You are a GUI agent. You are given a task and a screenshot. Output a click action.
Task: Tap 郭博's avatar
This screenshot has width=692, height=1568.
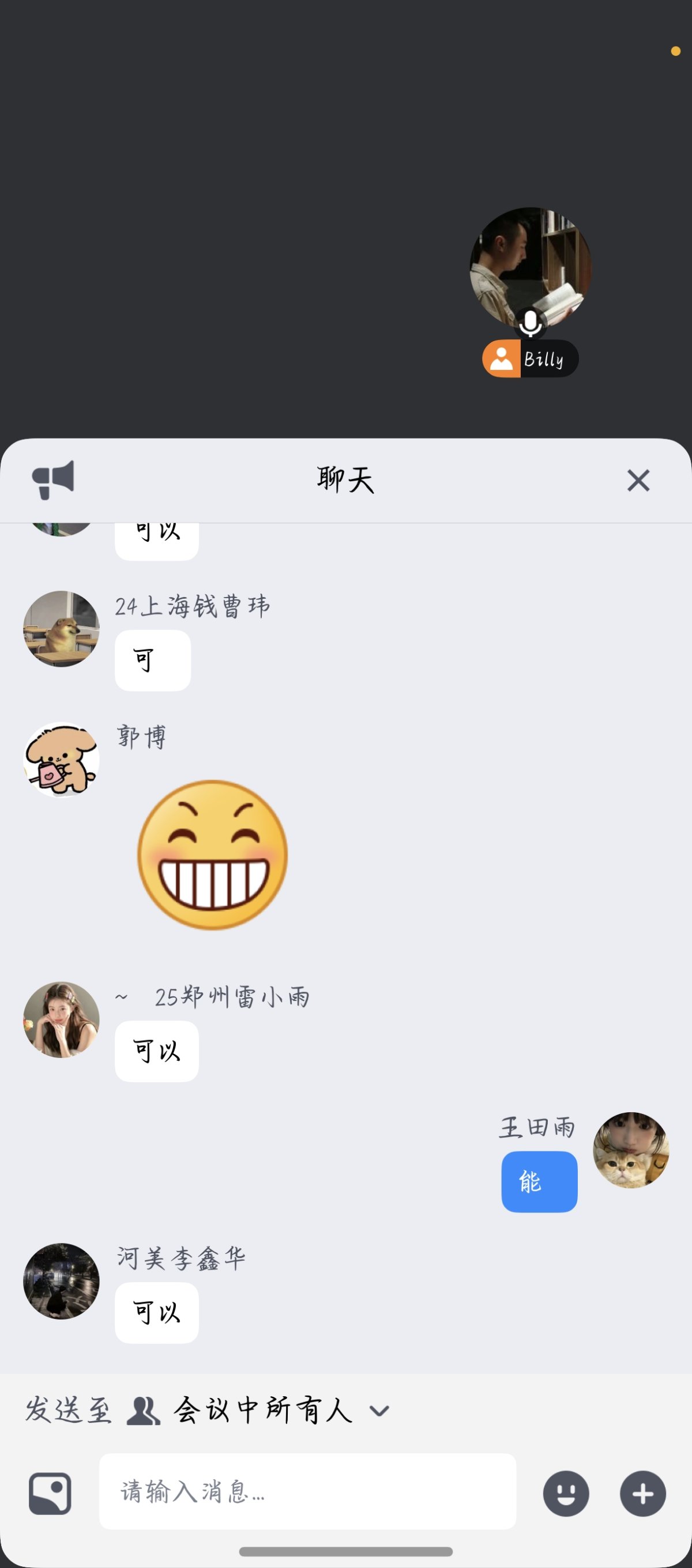pyautogui.click(x=61, y=759)
